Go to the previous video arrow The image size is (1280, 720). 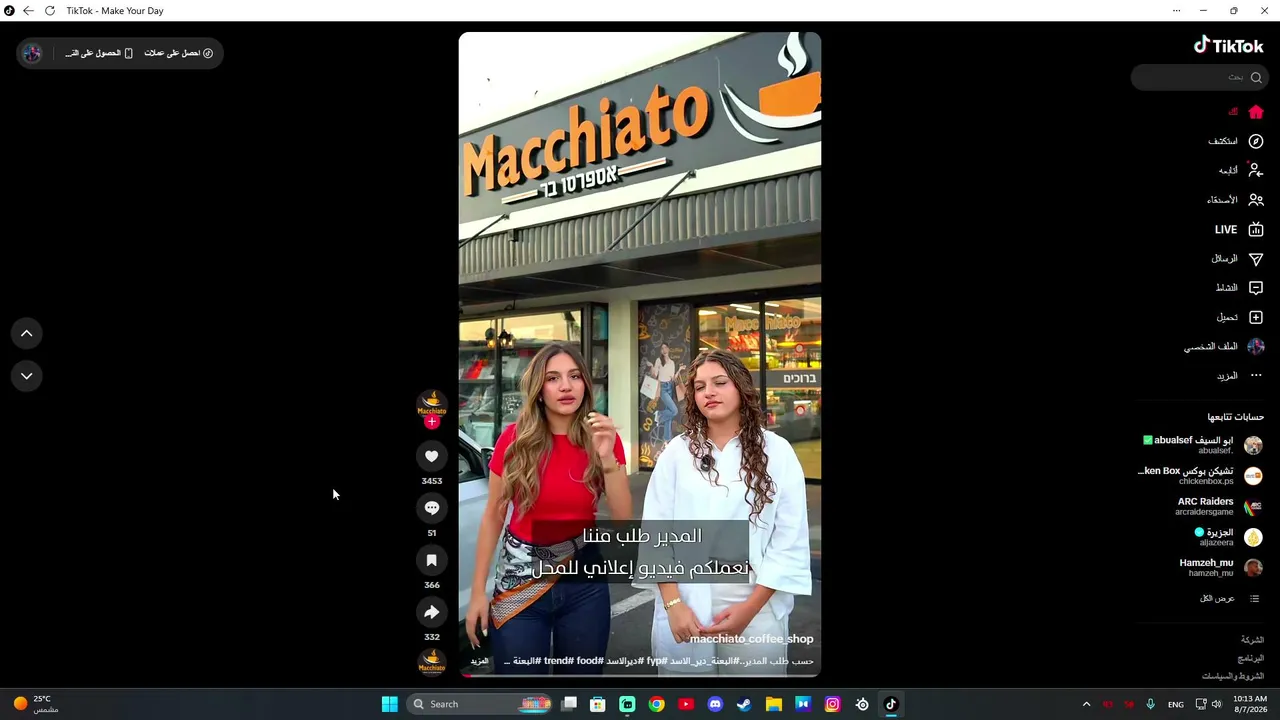27,333
